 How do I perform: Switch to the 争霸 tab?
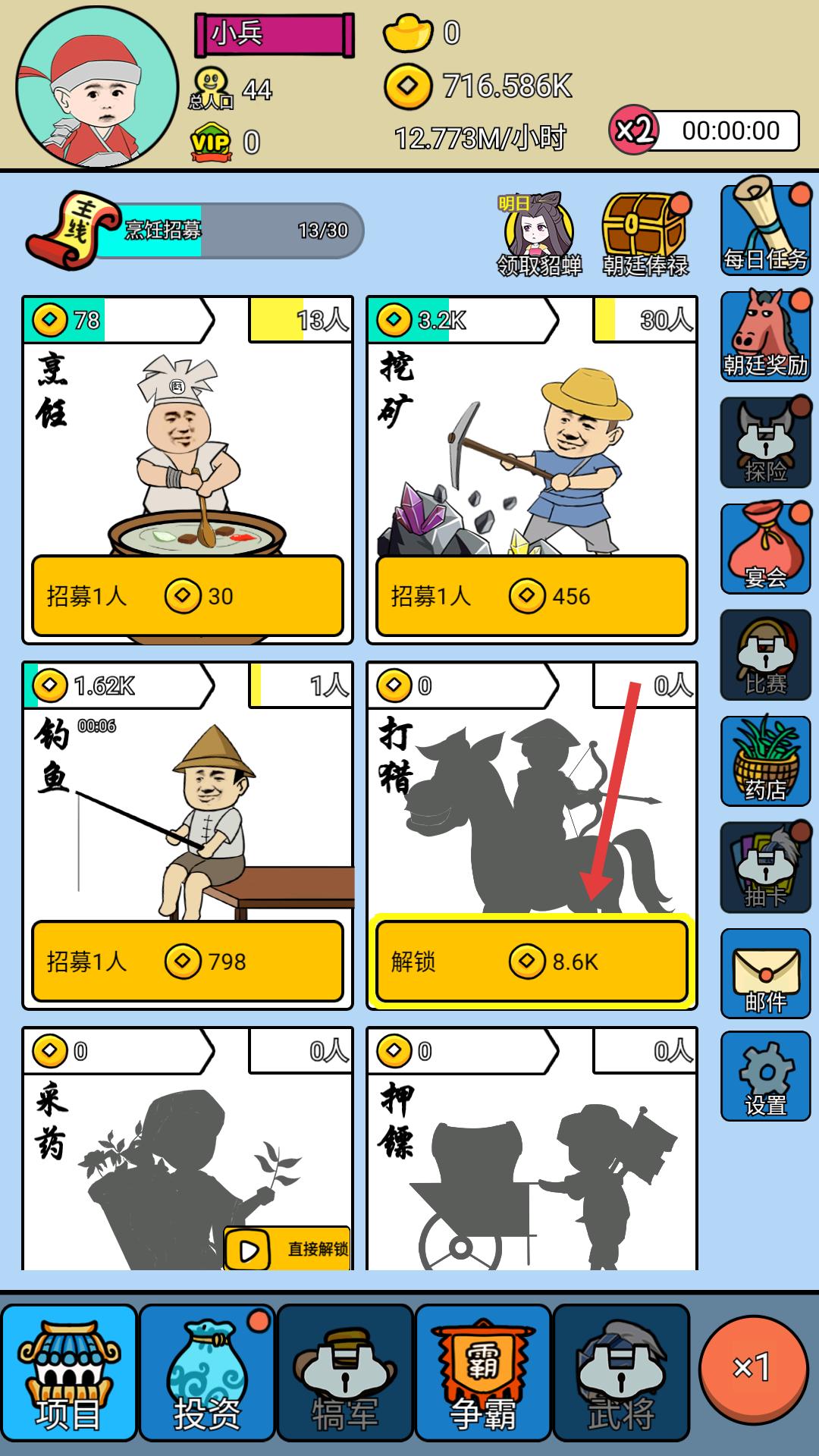tap(482, 1373)
